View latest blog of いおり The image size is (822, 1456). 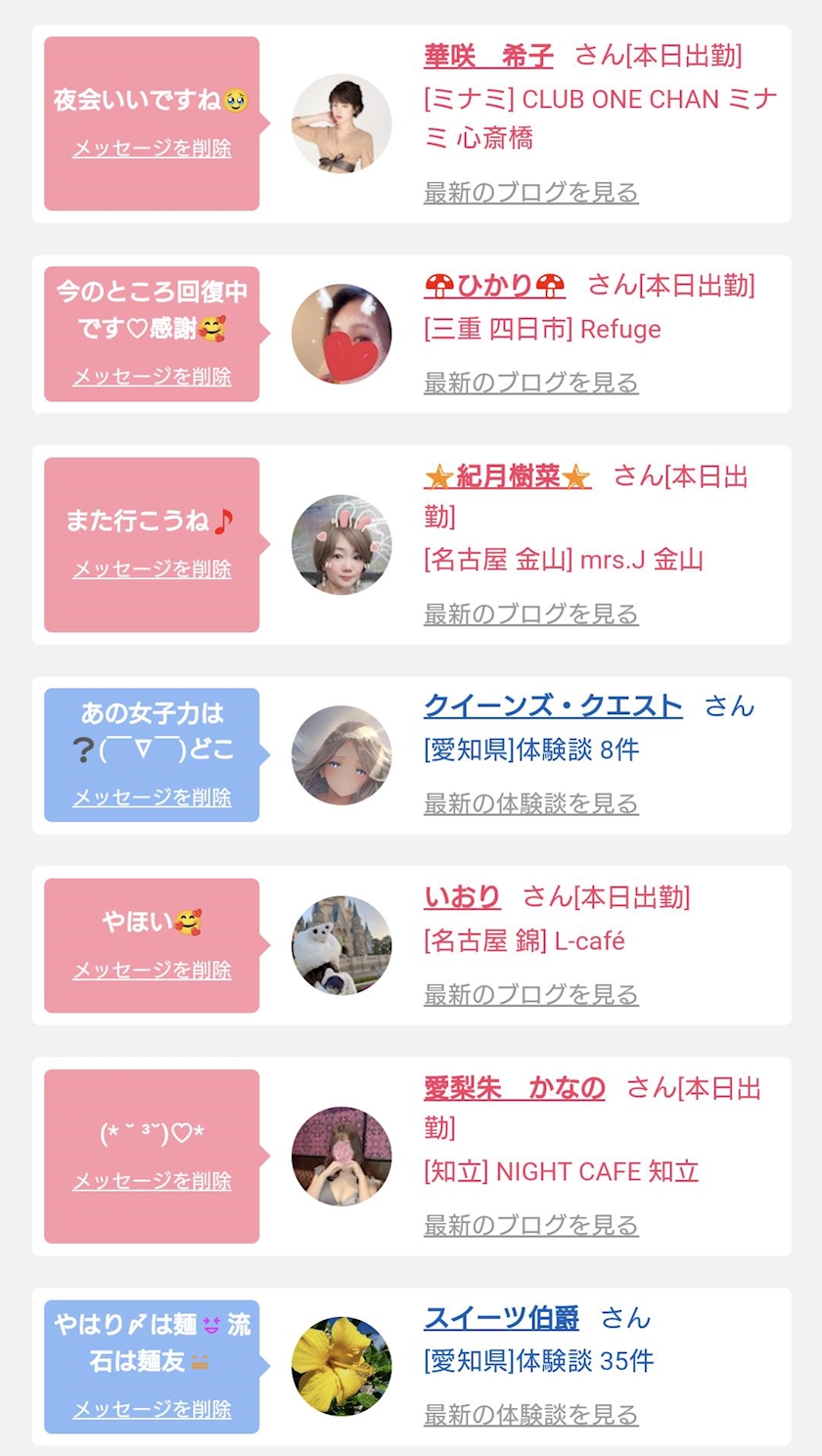(530, 994)
